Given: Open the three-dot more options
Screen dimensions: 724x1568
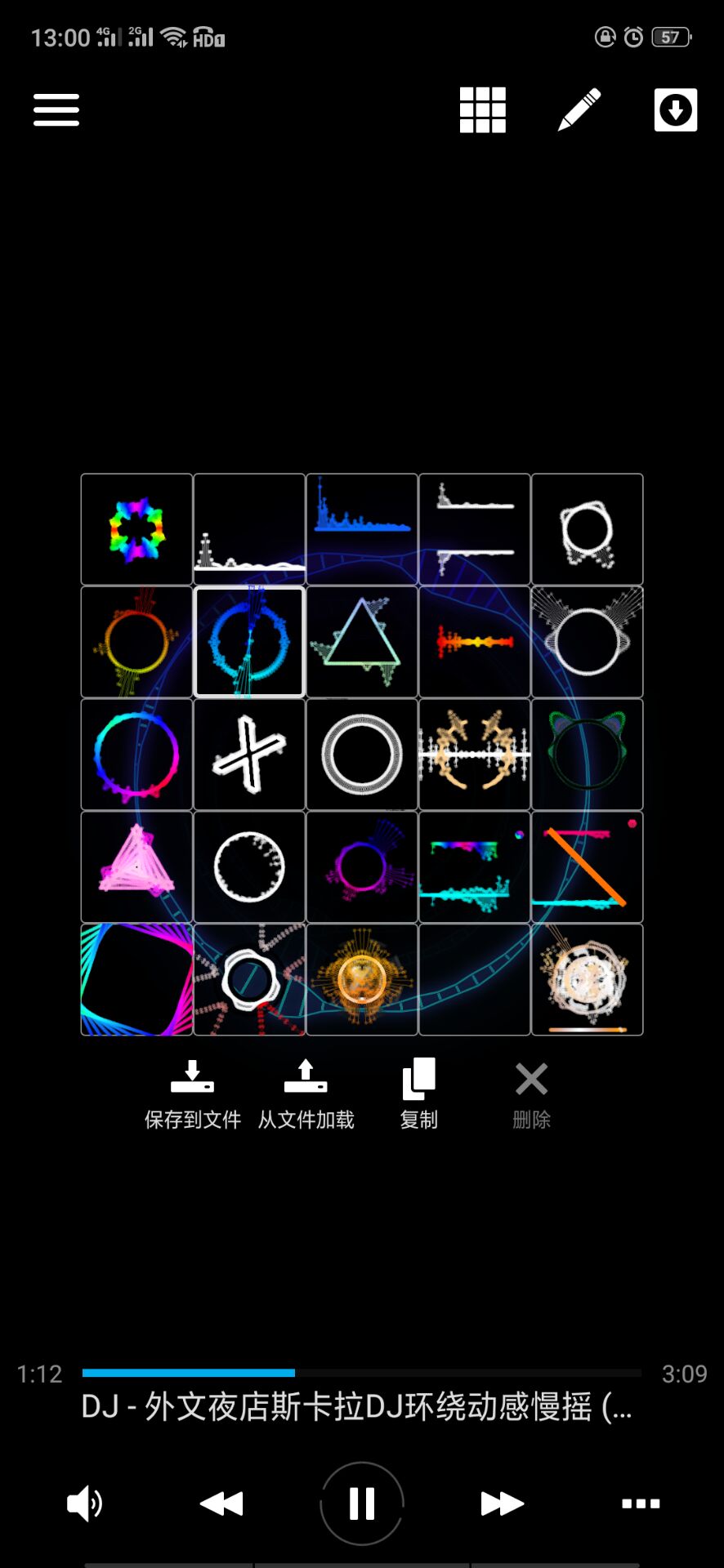Looking at the screenshot, I should point(641,1503).
